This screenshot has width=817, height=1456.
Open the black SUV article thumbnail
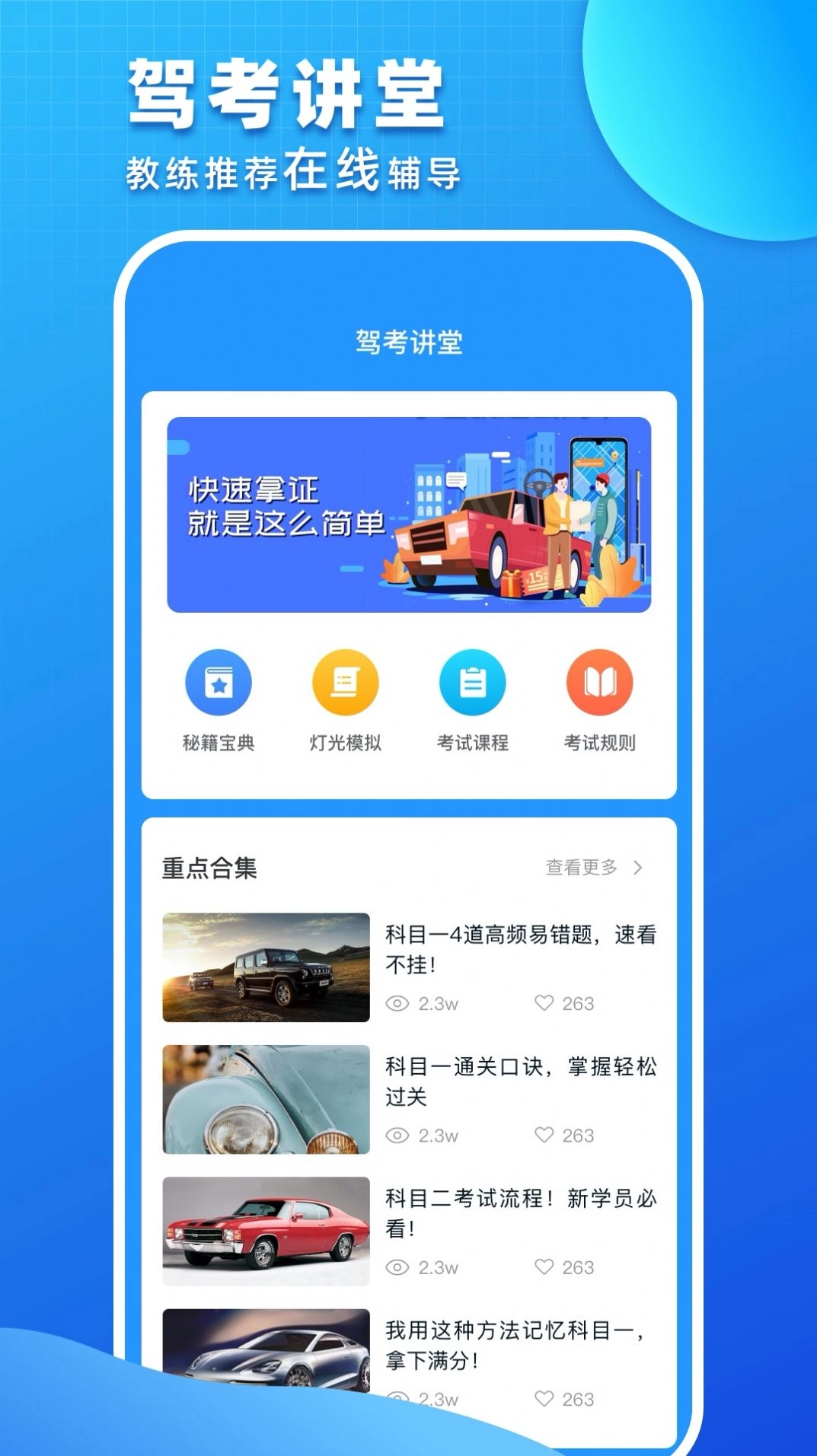click(x=264, y=967)
